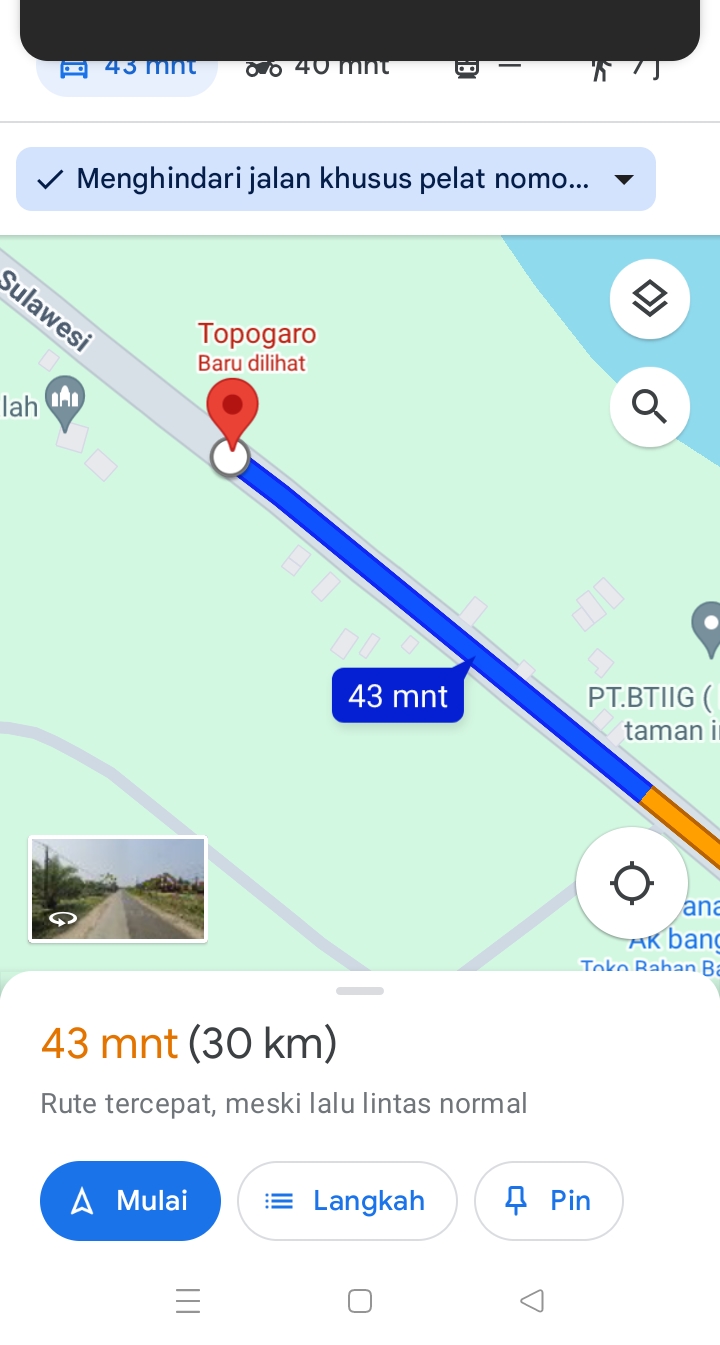Tap the PT.BTIIG place marker
720x1345 pixels.
coord(707,629)
